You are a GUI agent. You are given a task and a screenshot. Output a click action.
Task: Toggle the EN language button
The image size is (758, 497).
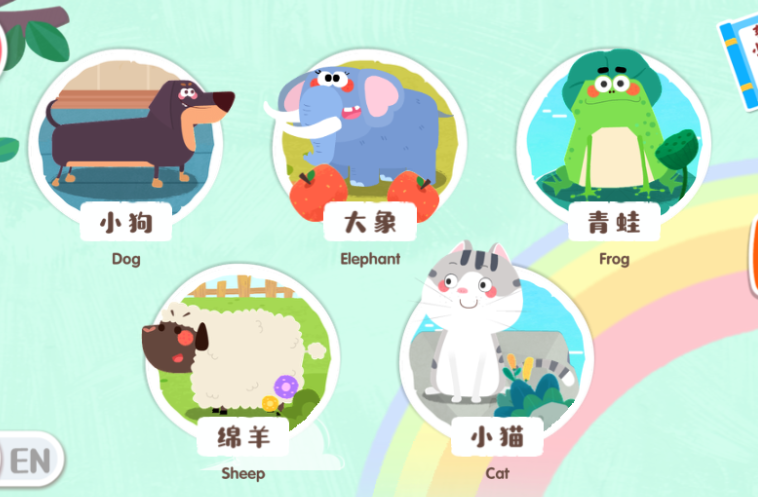coord(30,461)
